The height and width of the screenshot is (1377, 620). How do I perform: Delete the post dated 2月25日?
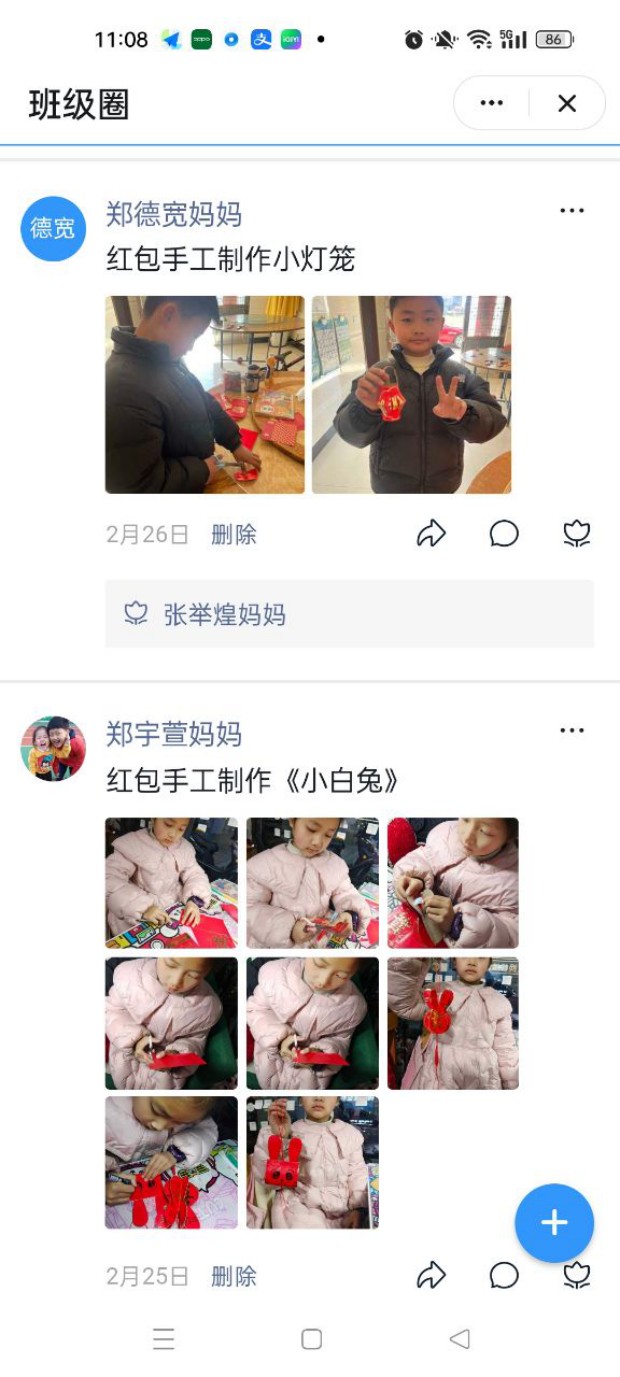click(x=233, y=1276)
